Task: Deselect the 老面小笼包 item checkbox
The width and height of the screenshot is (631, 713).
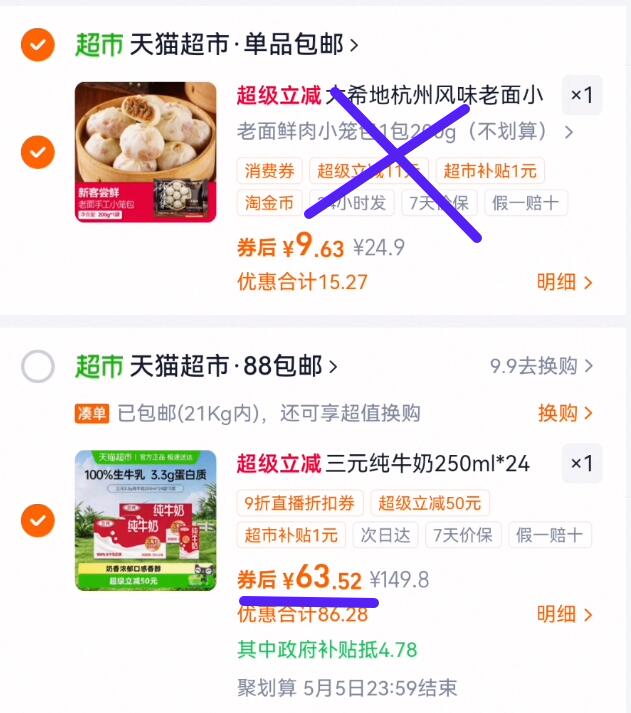Action: (38, 152)
